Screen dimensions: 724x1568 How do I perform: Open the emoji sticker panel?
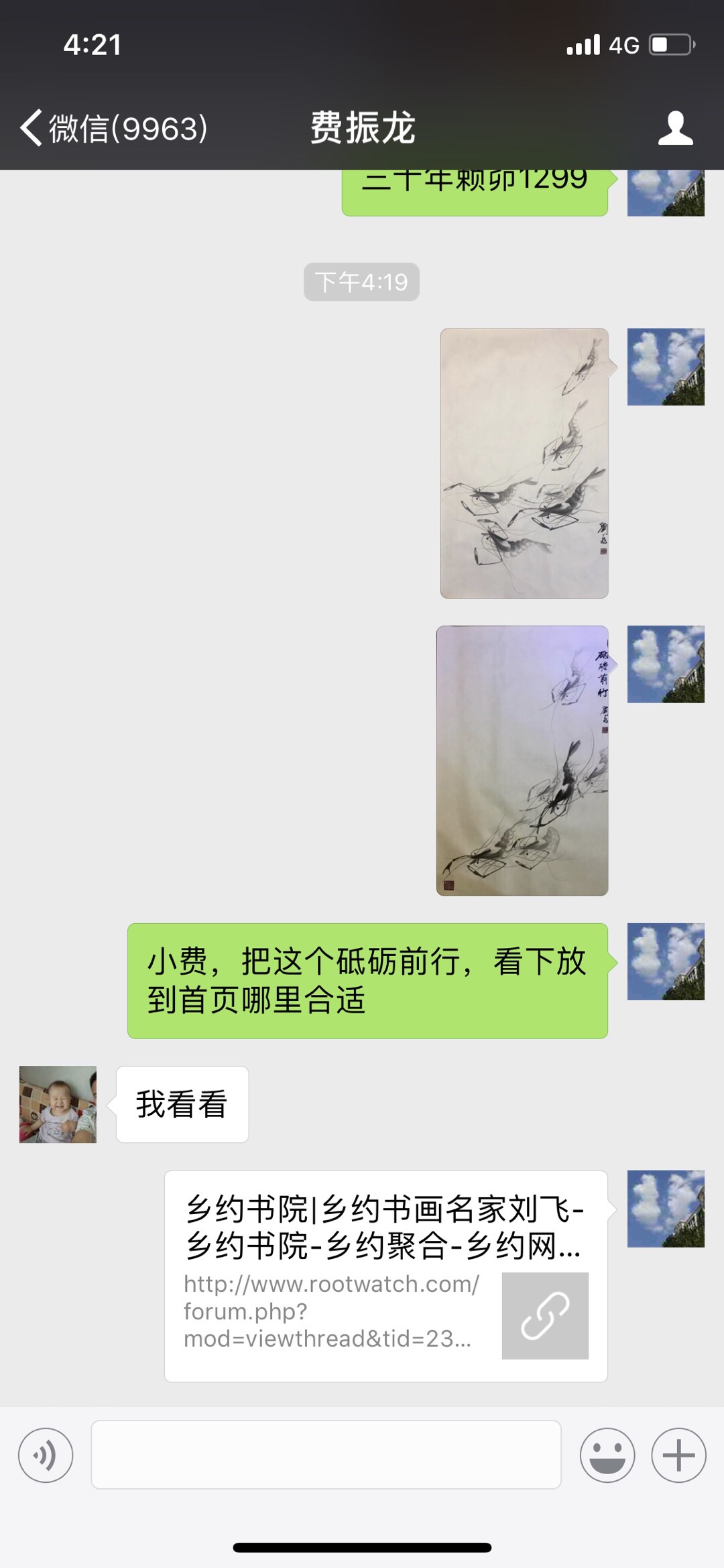[607, 1455]
